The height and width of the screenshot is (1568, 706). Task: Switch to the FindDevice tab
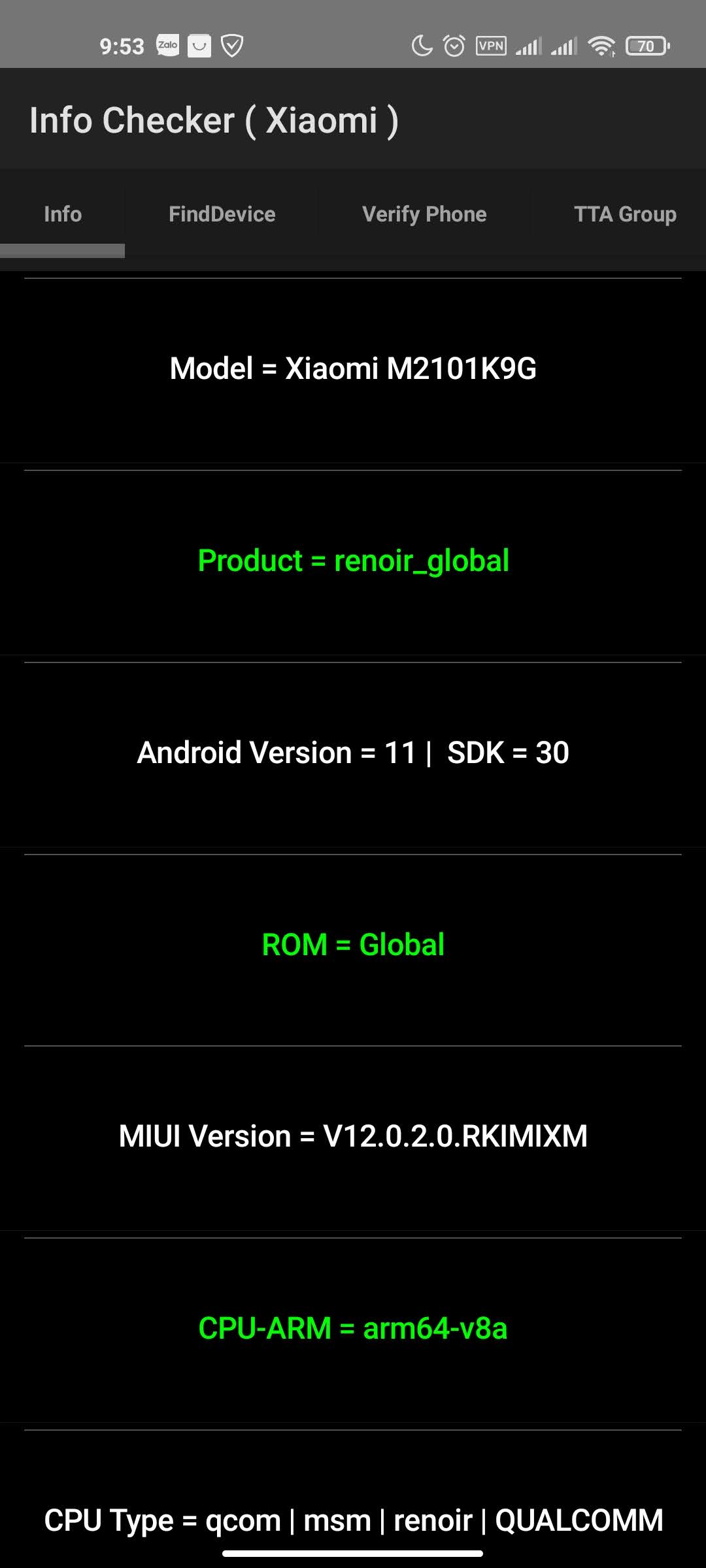pos(222,214)
